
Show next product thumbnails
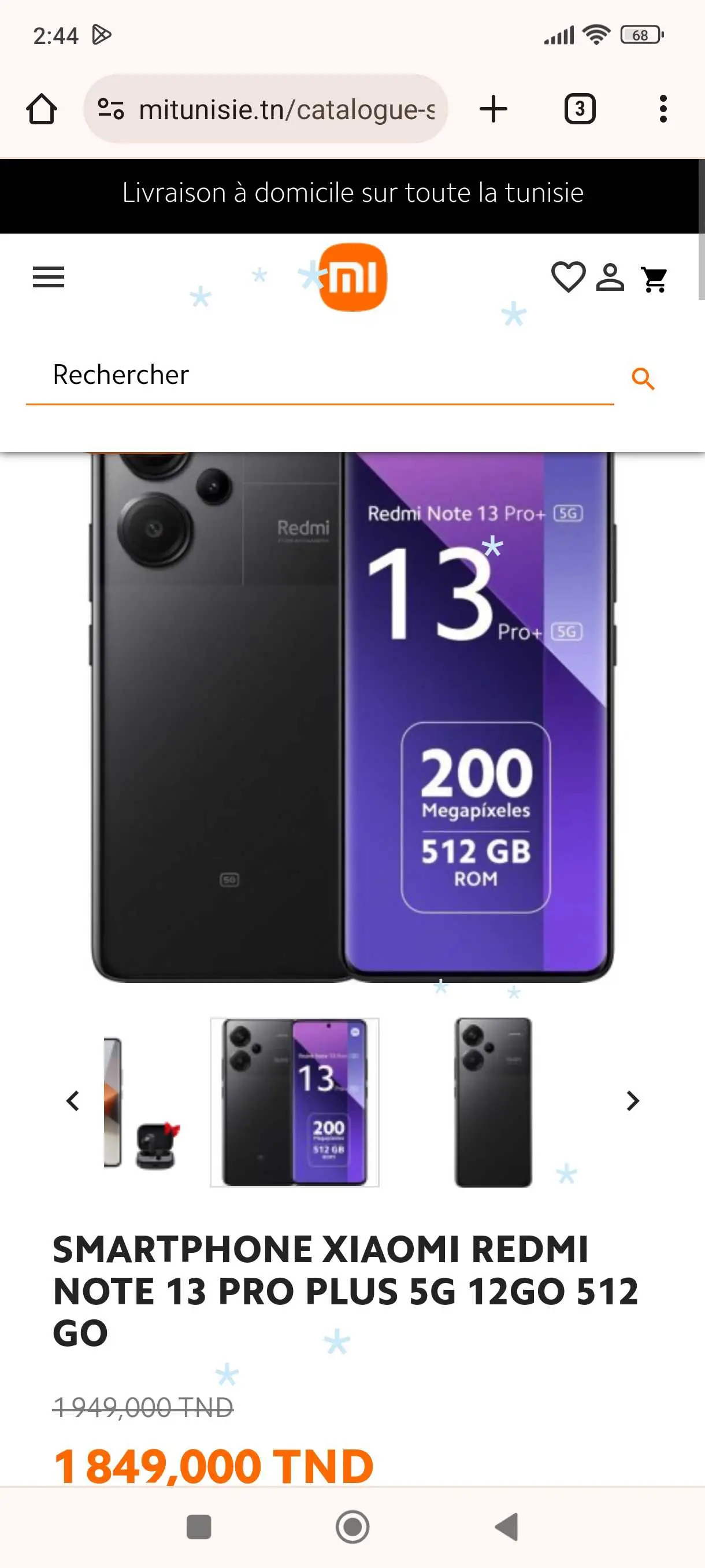tap(633, 1100)
